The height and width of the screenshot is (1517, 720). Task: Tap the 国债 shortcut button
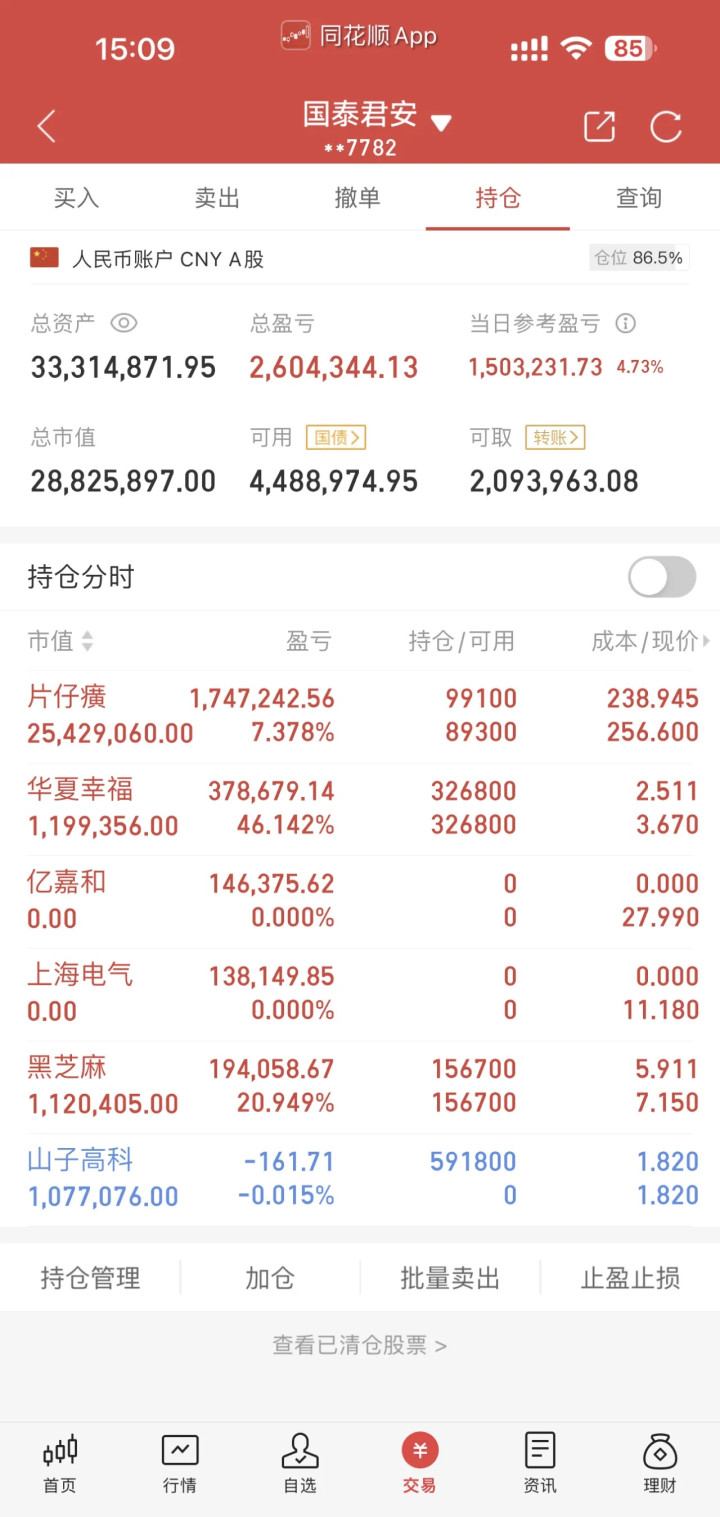[336, 437]
